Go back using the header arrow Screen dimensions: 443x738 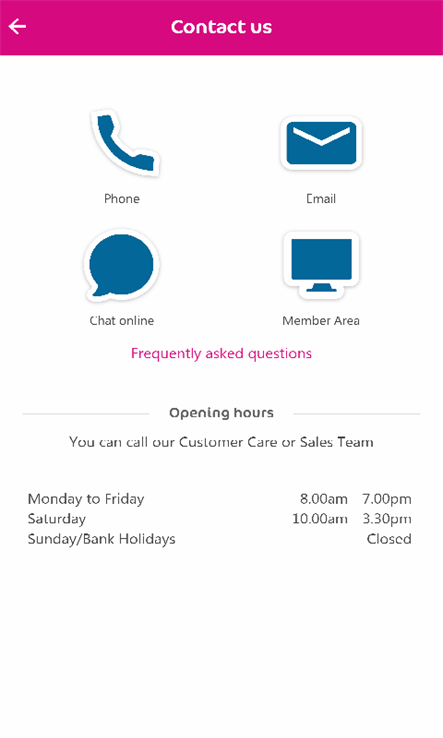17,27
